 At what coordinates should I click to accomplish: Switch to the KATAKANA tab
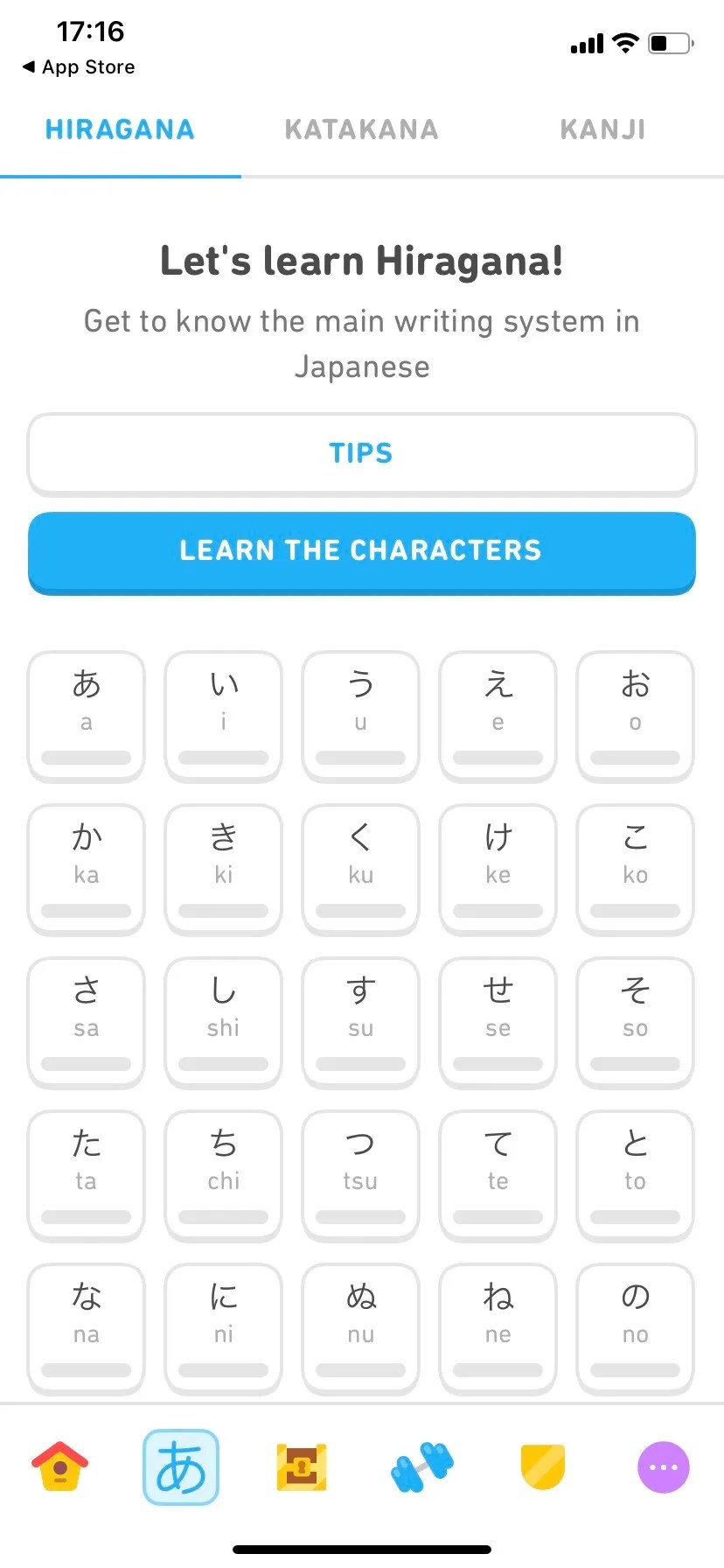coord(361,129)
